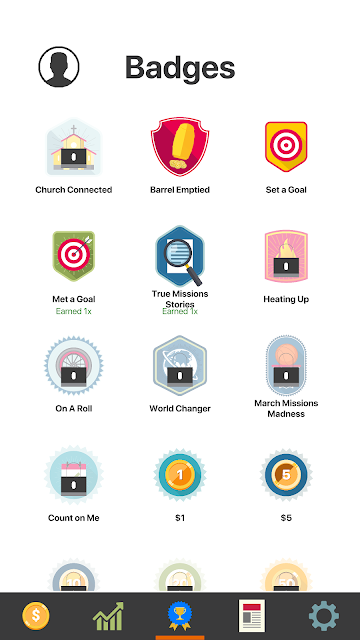Open the settings gear tab
The image size is (360, 640).
(x=324, y=616)
